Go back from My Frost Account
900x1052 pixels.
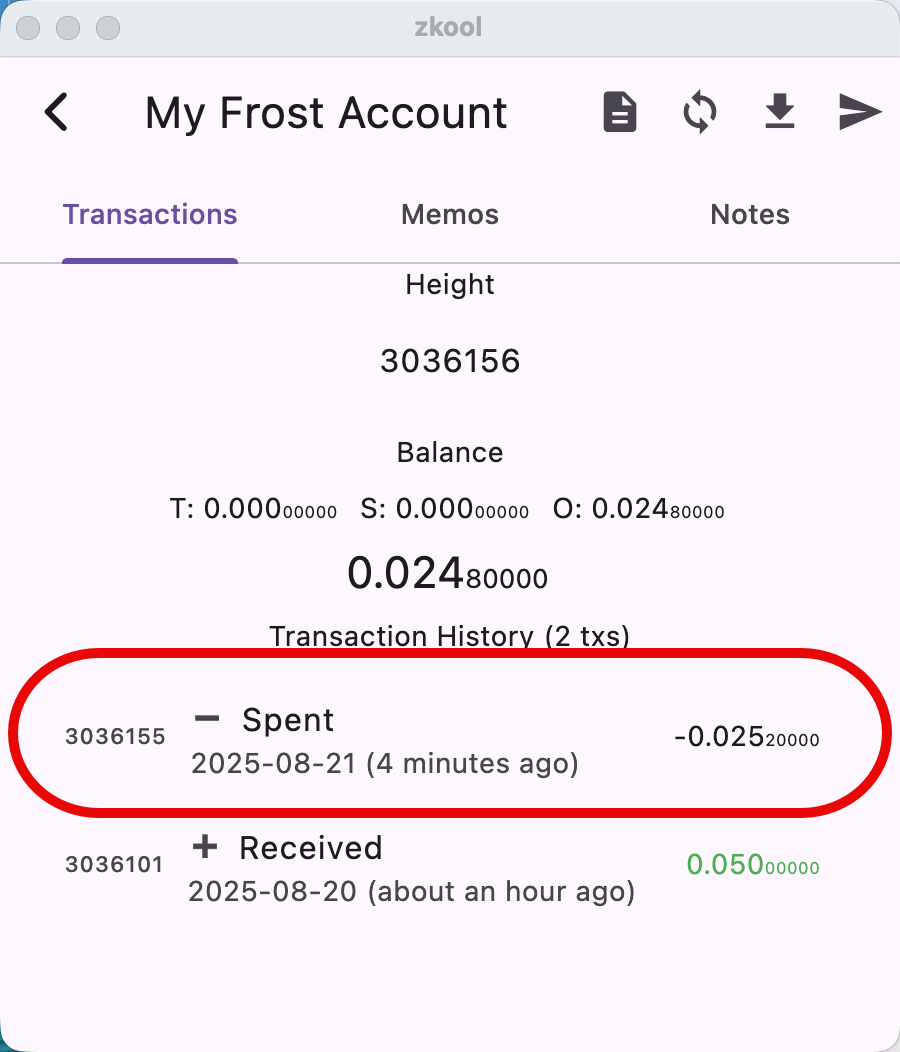[x=57, y=112]
